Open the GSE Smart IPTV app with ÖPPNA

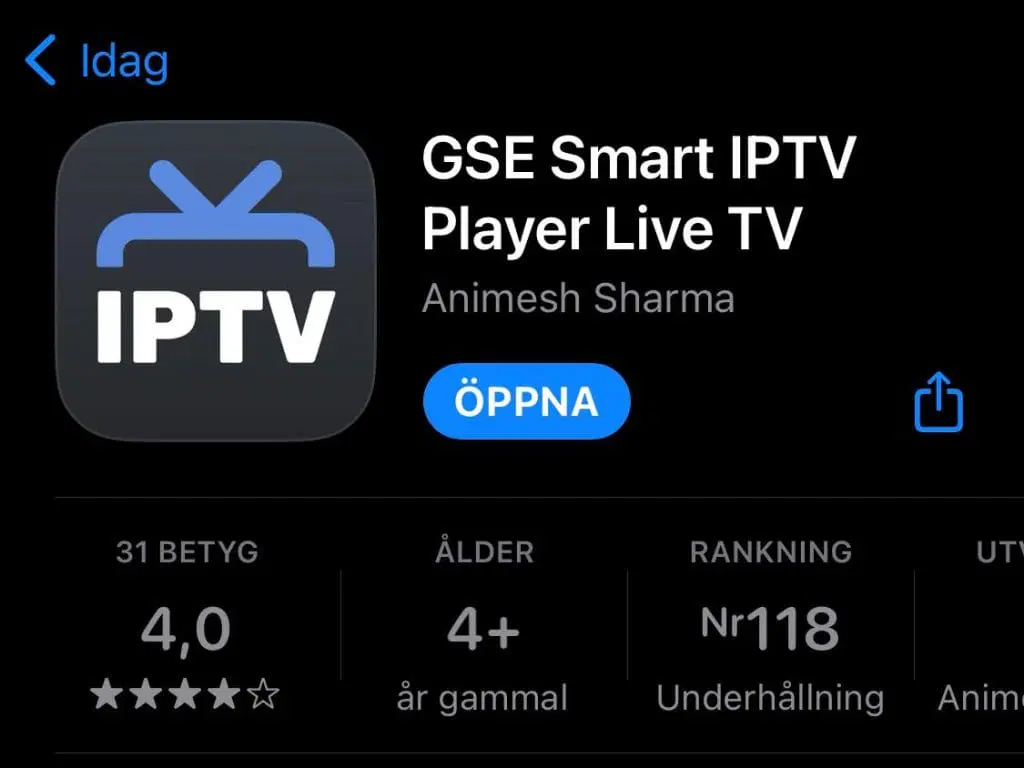point(526,402)
